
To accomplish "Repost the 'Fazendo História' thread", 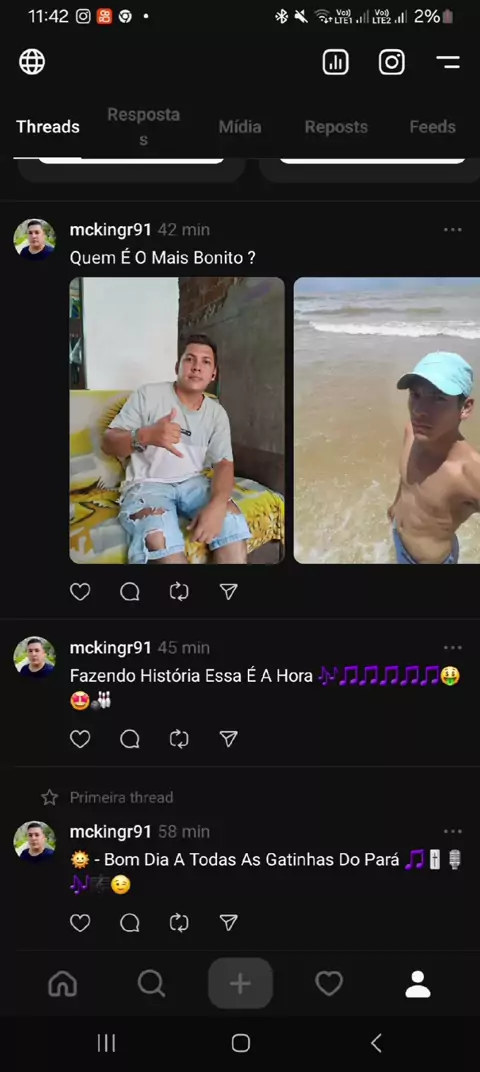I will 179,738.
